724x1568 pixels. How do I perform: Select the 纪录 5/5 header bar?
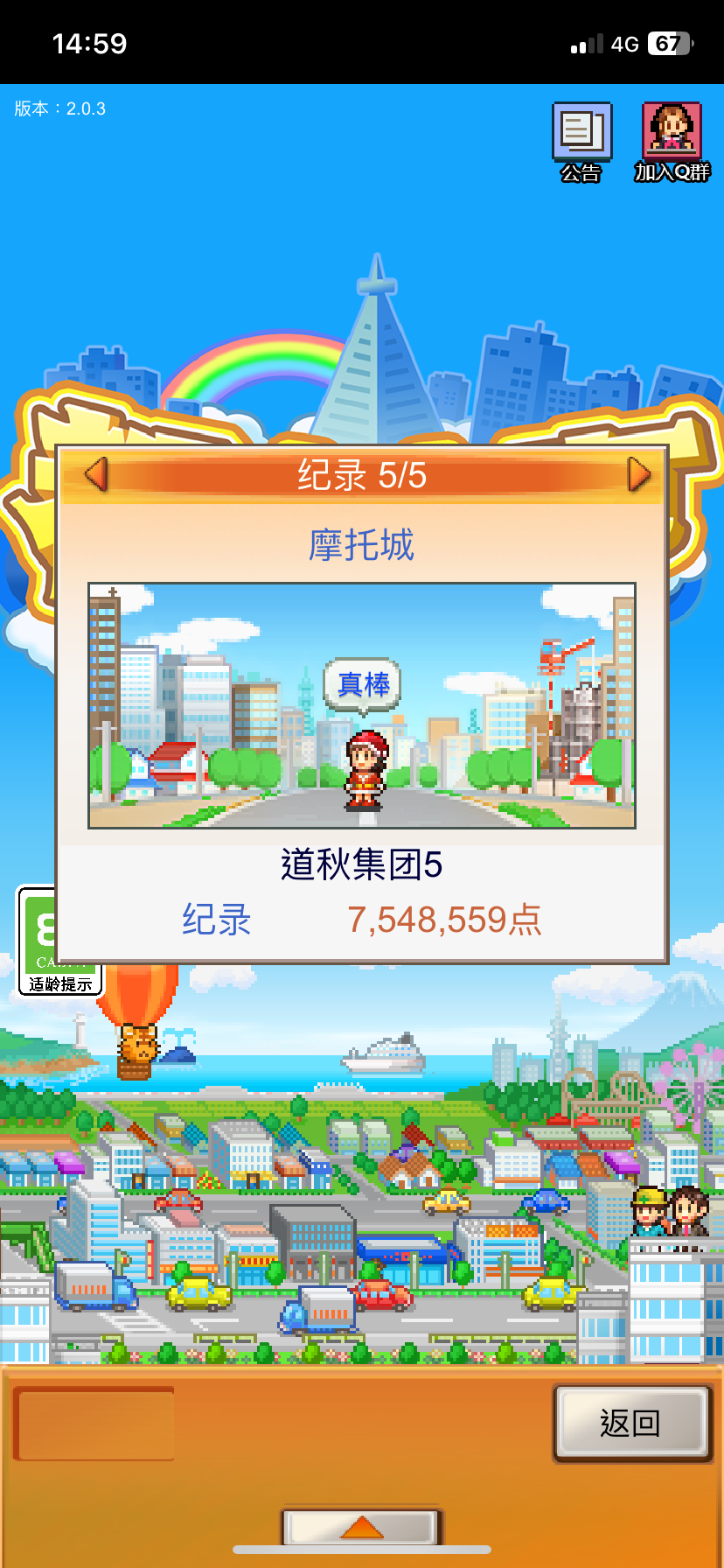tap(361, 474)
